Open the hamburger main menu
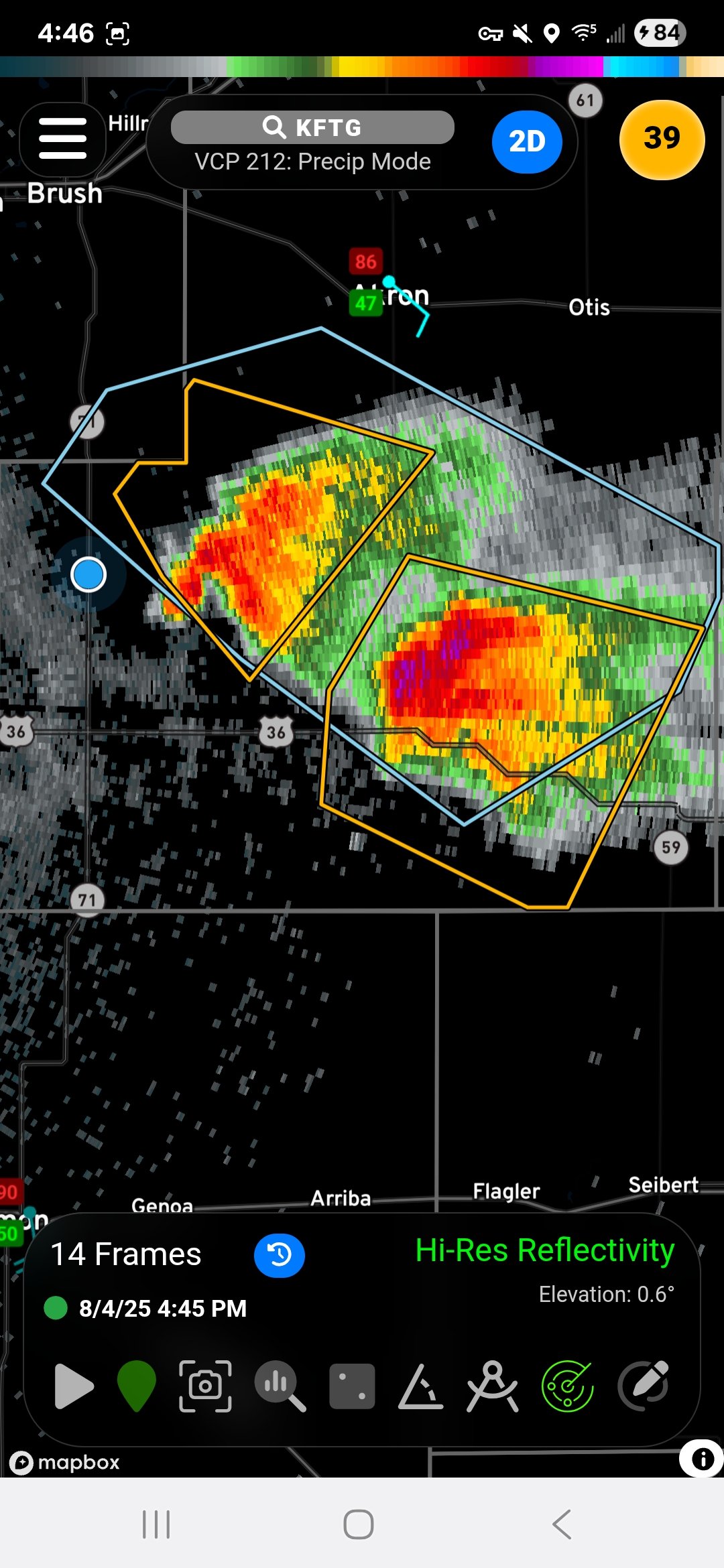The width and height of the screenshot is (724, 1568). tap(62, 139)
